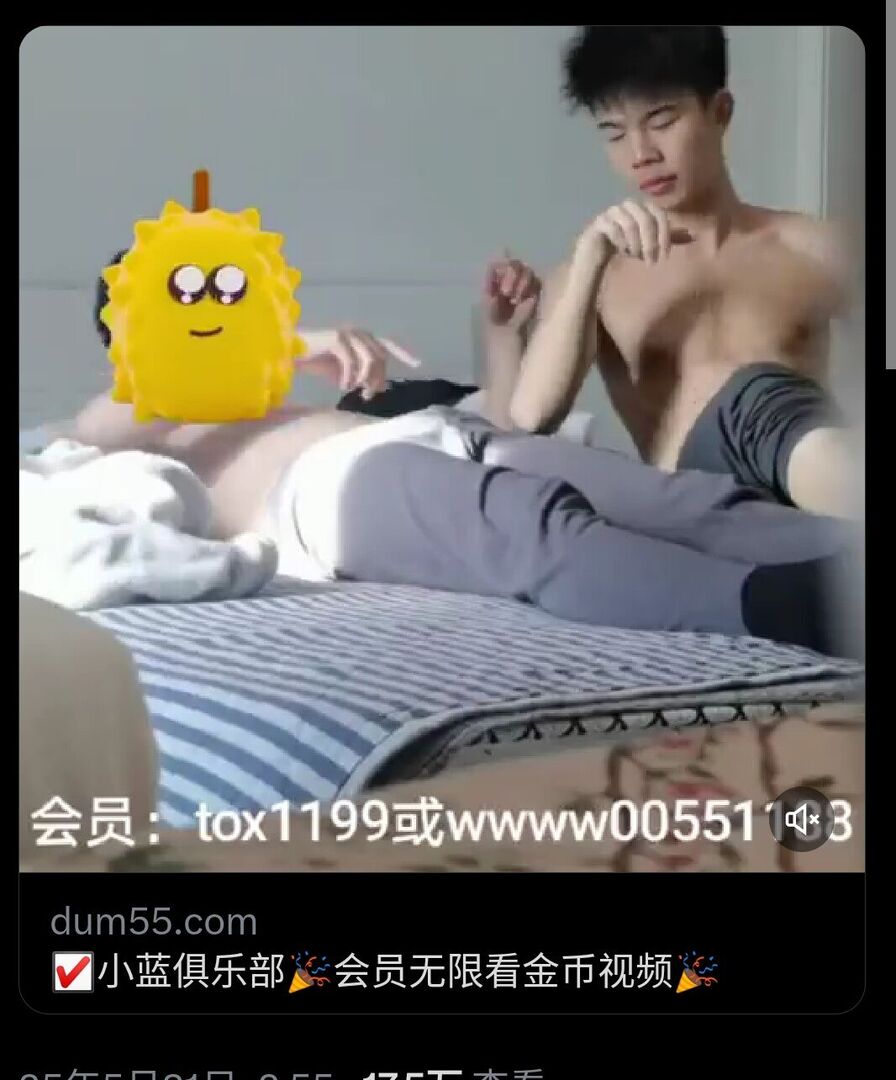
Task: Unmute the video with the speaker icon
Action: tap(802, 820)
